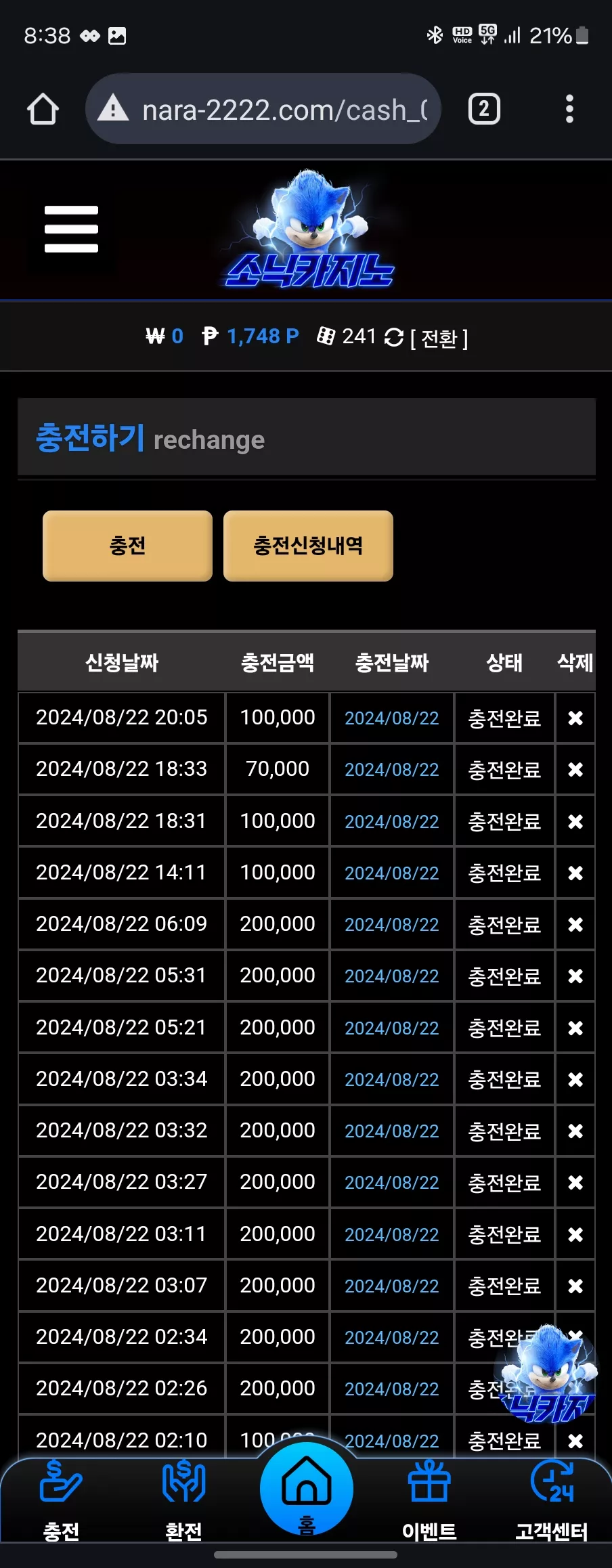This screenshot has height=1568, width=612.
Task: Open the hamburger drawer menu
Action: click(x=71, y=229)
